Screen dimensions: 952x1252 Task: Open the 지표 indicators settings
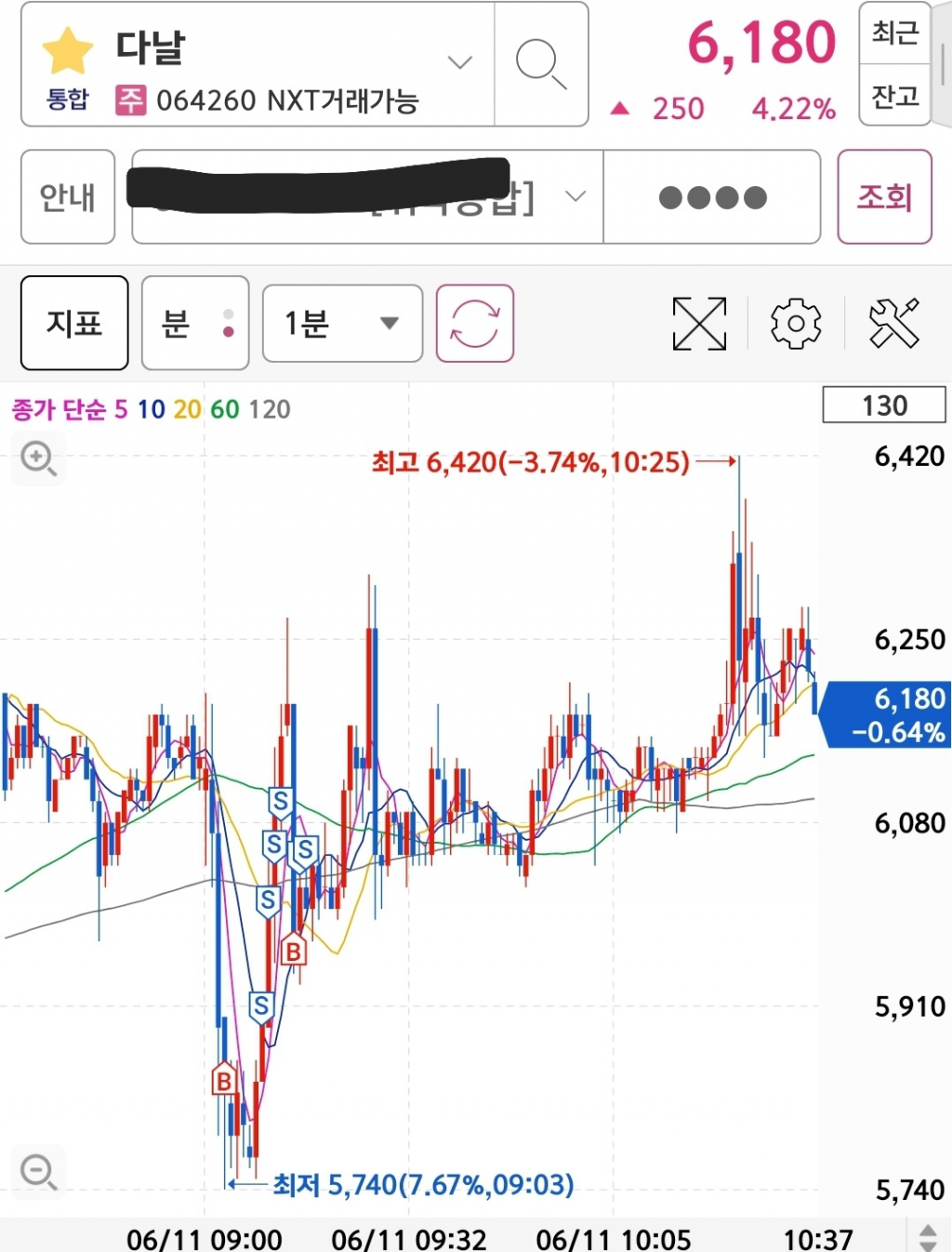pos(74,324)
